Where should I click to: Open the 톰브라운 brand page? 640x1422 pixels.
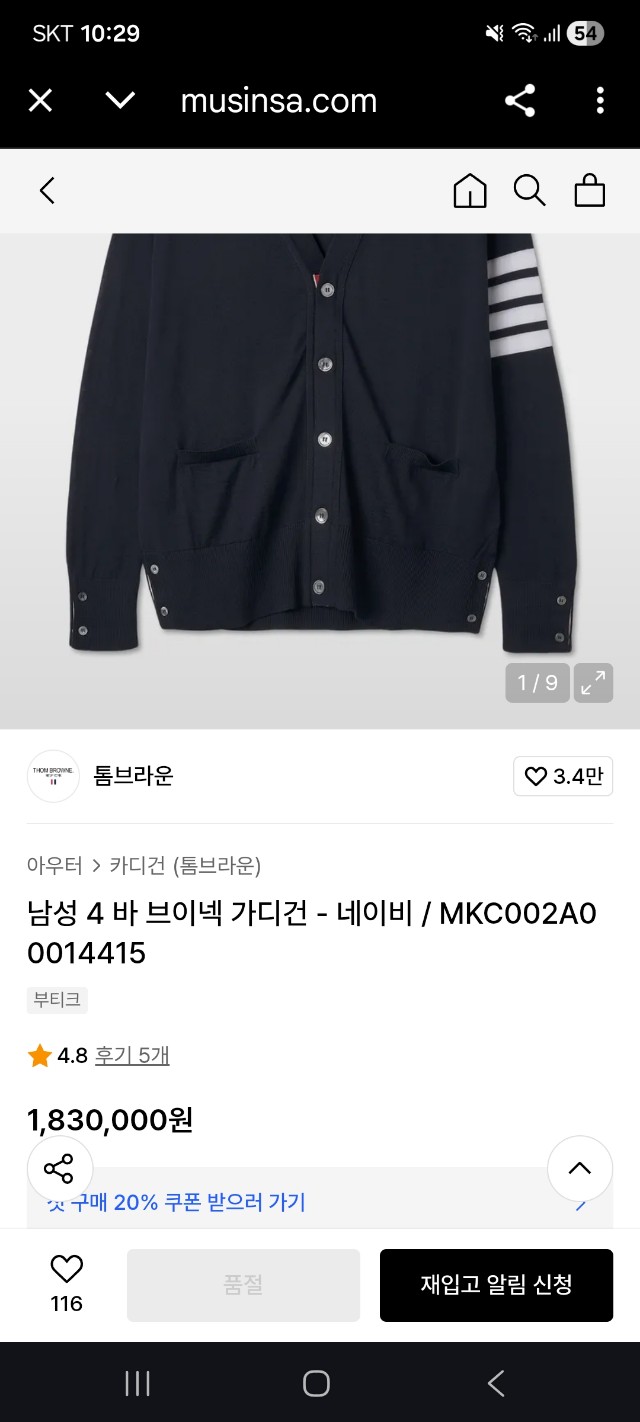(133, 776)
